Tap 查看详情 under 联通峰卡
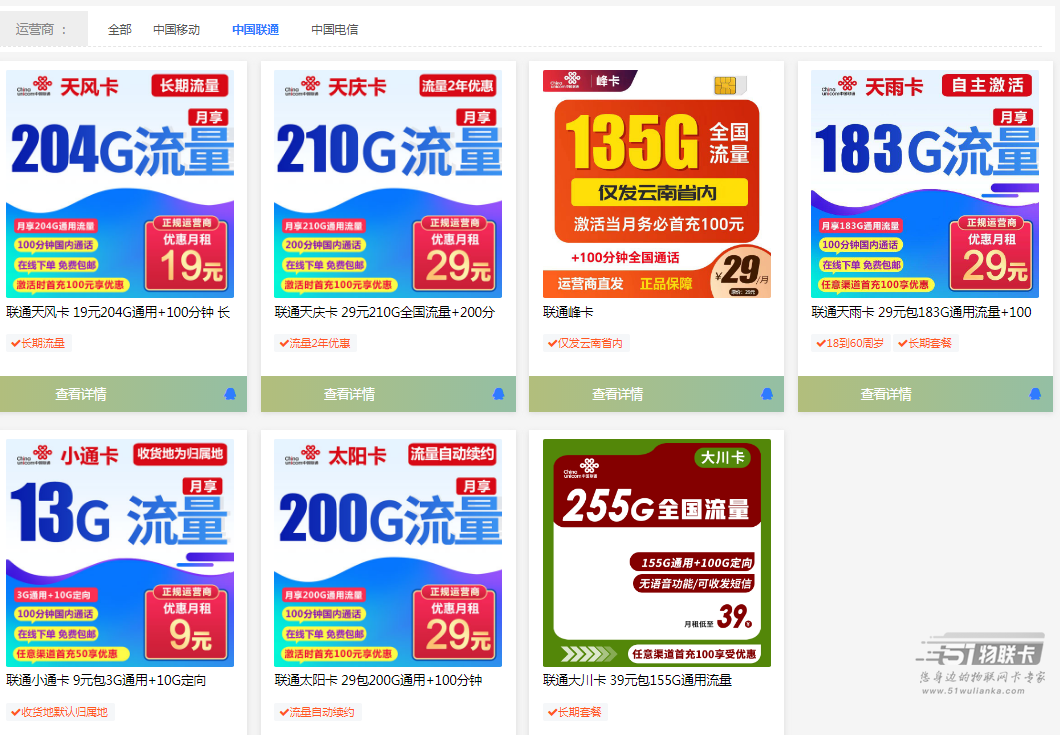 point(618,394)
